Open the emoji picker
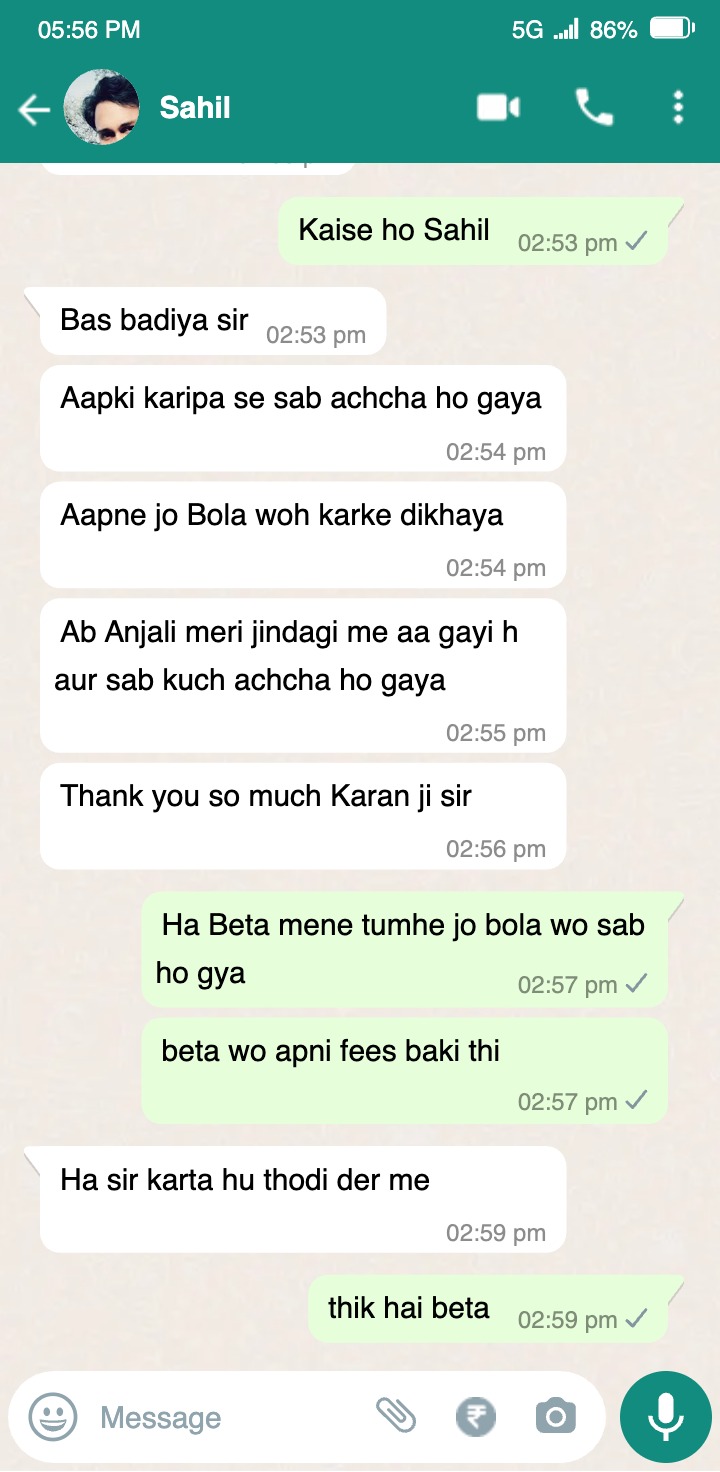The image size is (720, 1472). pyautogui.click(x=53, y=1417)
